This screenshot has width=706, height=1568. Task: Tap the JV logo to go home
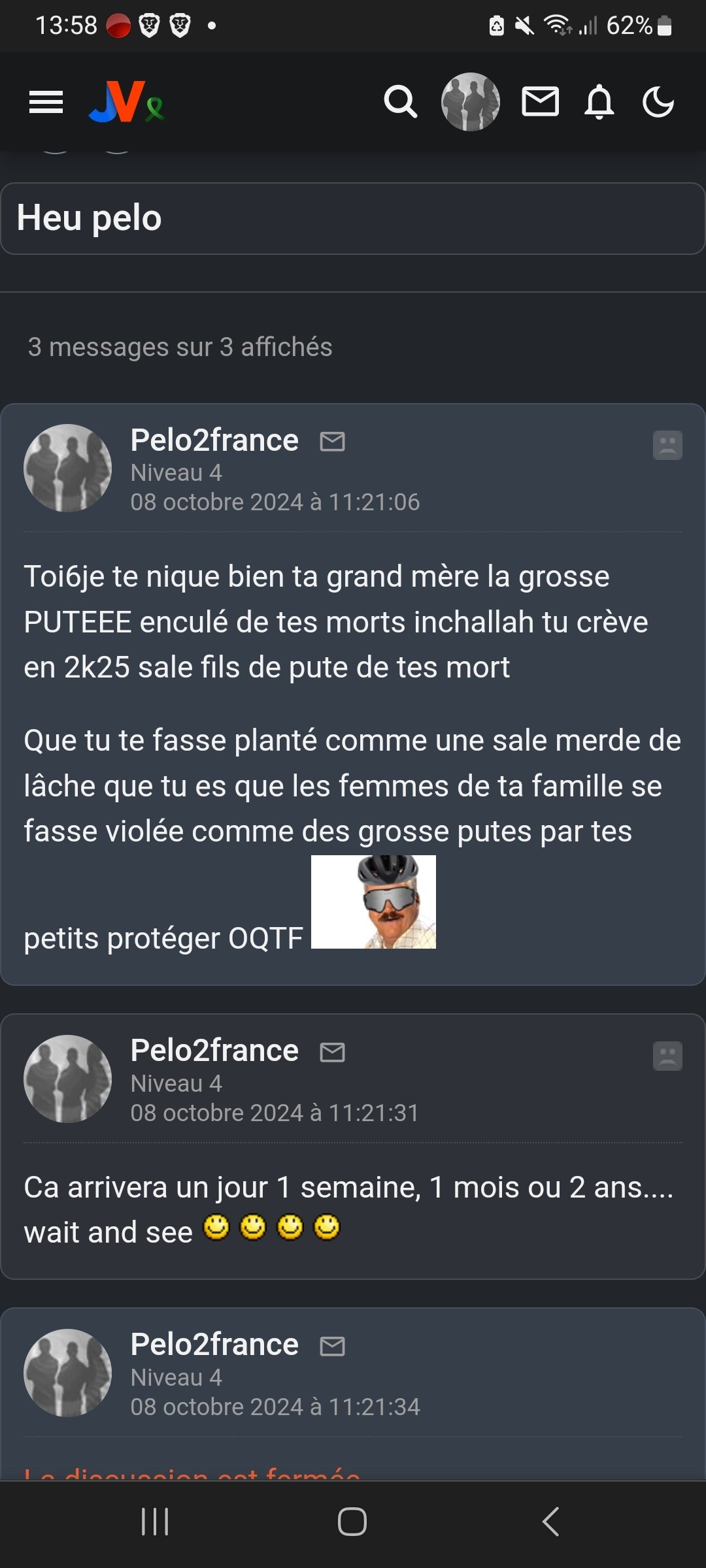click(x=127, y=102)
